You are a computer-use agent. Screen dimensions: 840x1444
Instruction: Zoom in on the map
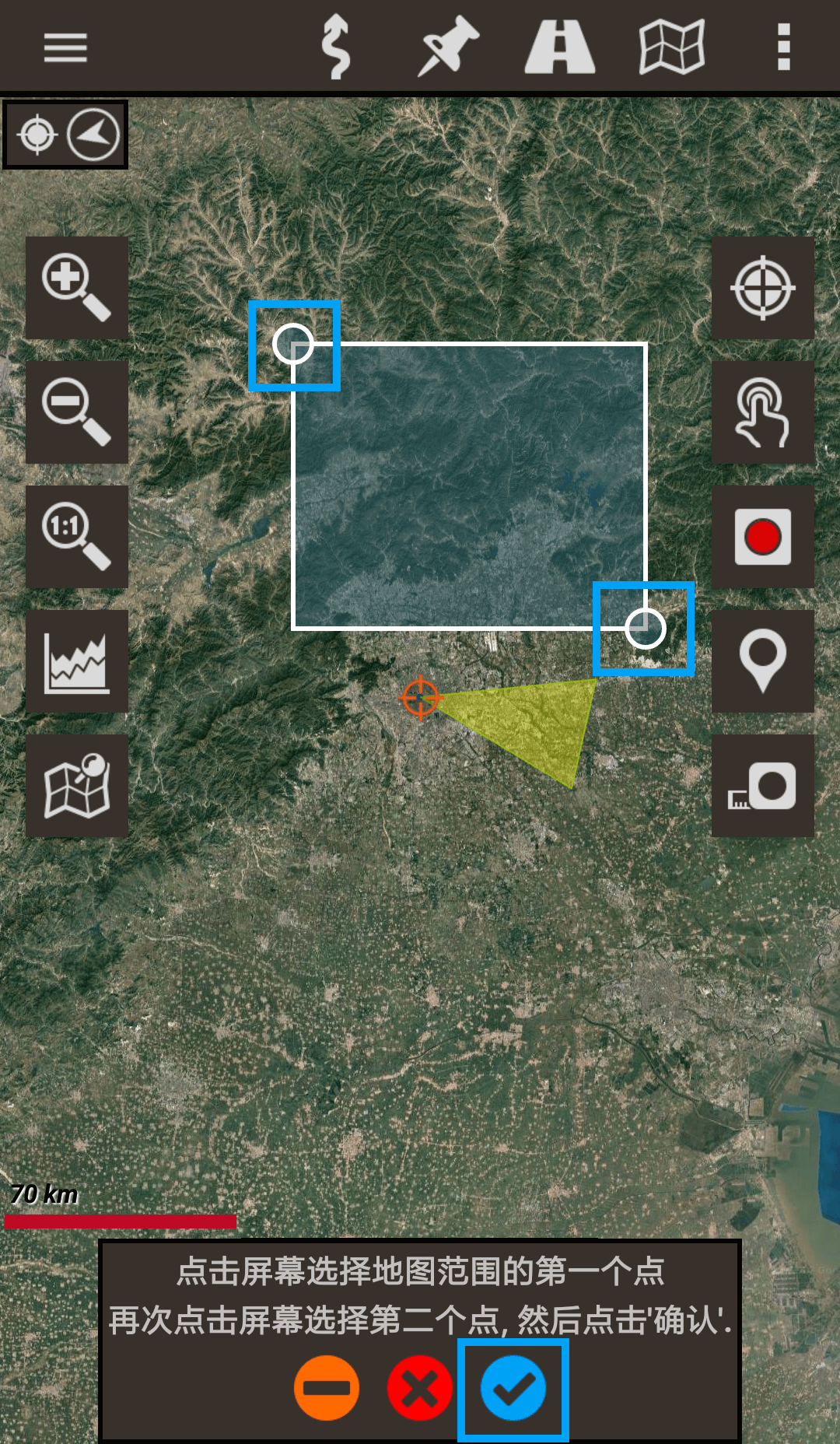tap(76, 288)
